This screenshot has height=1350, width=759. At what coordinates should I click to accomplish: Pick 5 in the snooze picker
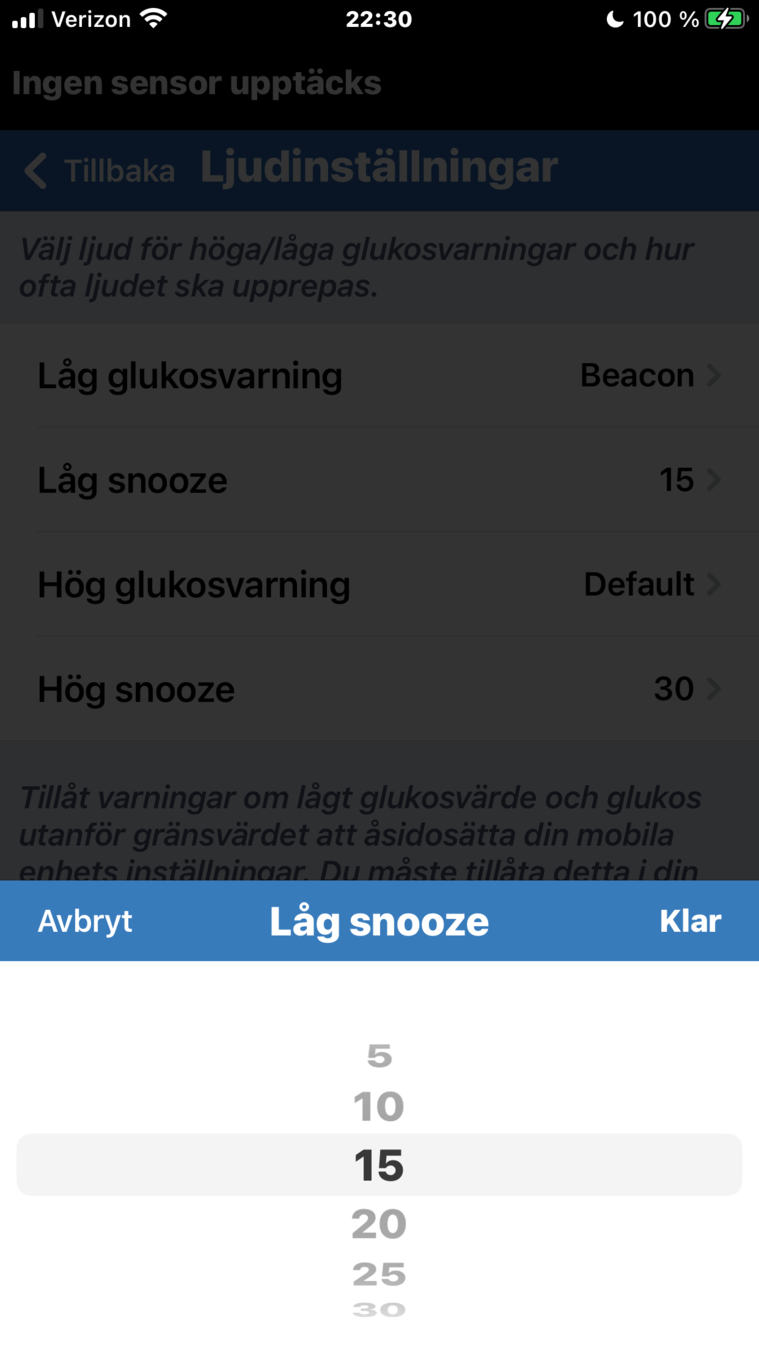(379, 1056)
